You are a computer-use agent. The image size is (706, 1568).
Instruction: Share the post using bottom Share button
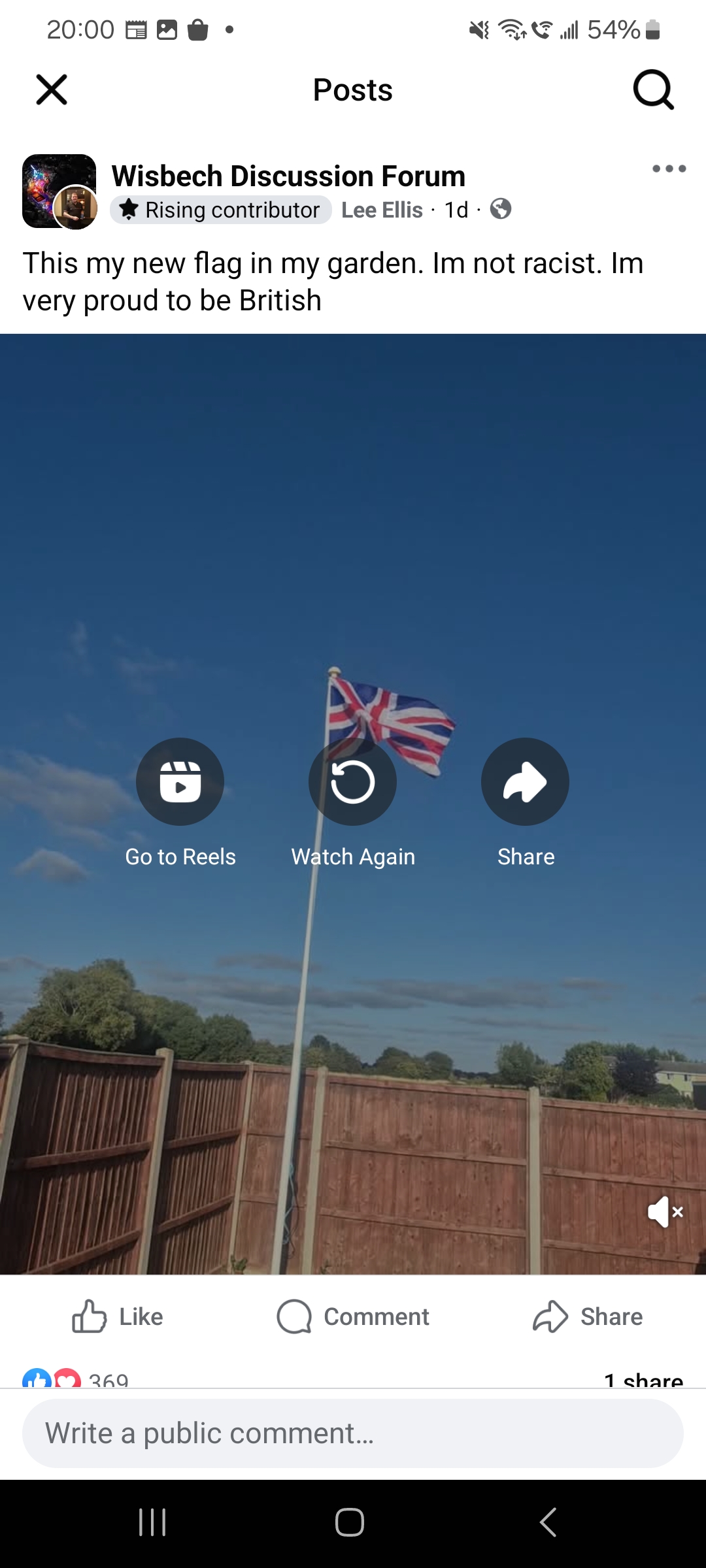tap(588, 1316)
